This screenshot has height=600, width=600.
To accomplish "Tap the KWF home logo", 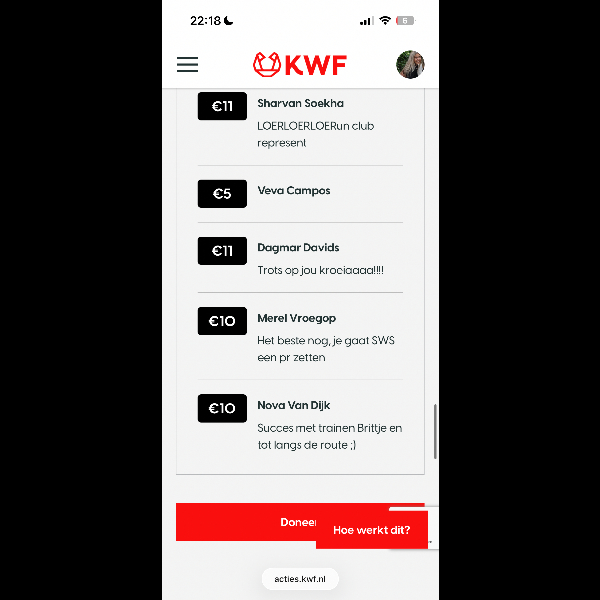I will tap(300, 65).
